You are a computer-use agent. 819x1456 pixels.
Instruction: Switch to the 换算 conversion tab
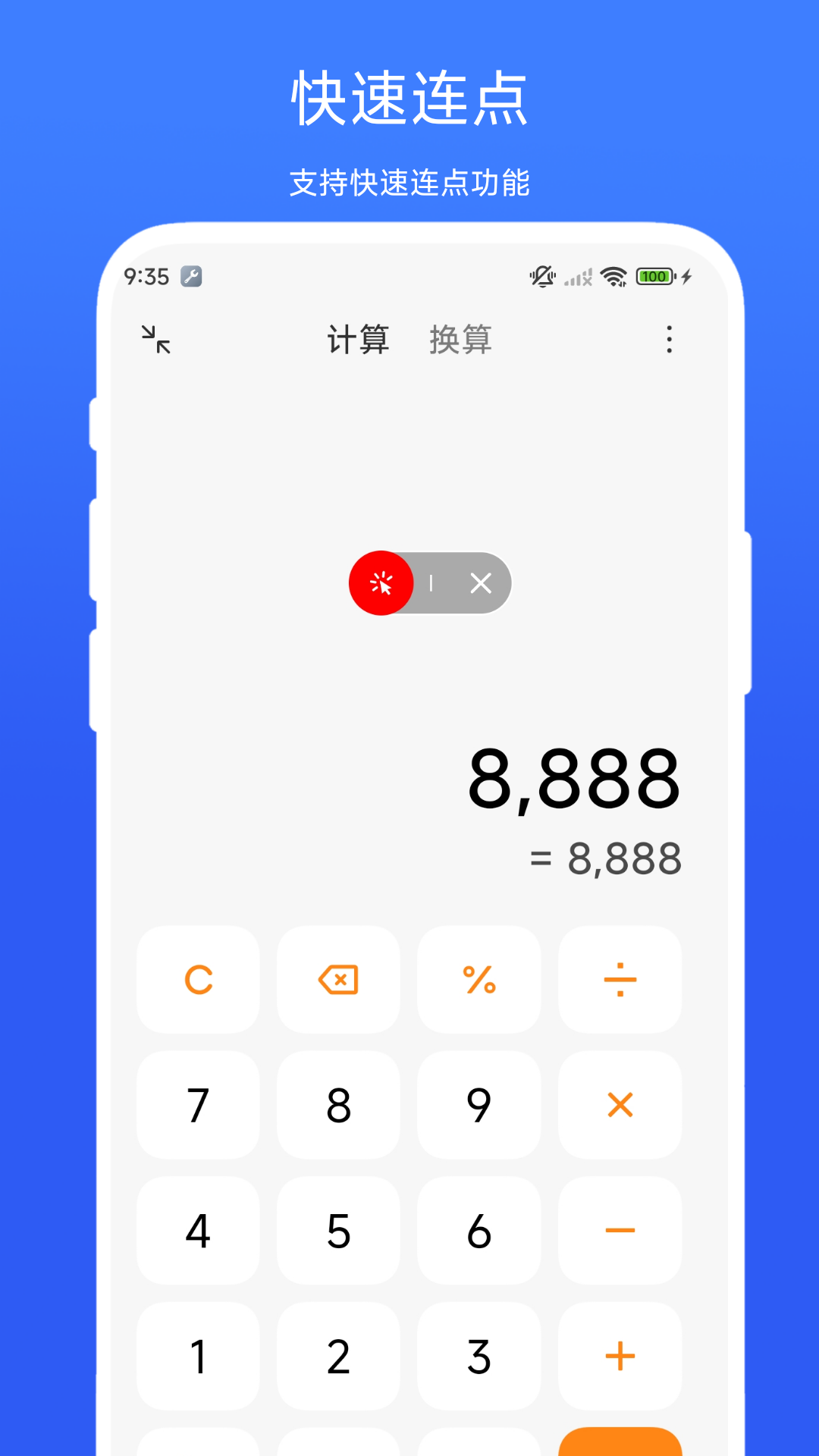point(460,340)
